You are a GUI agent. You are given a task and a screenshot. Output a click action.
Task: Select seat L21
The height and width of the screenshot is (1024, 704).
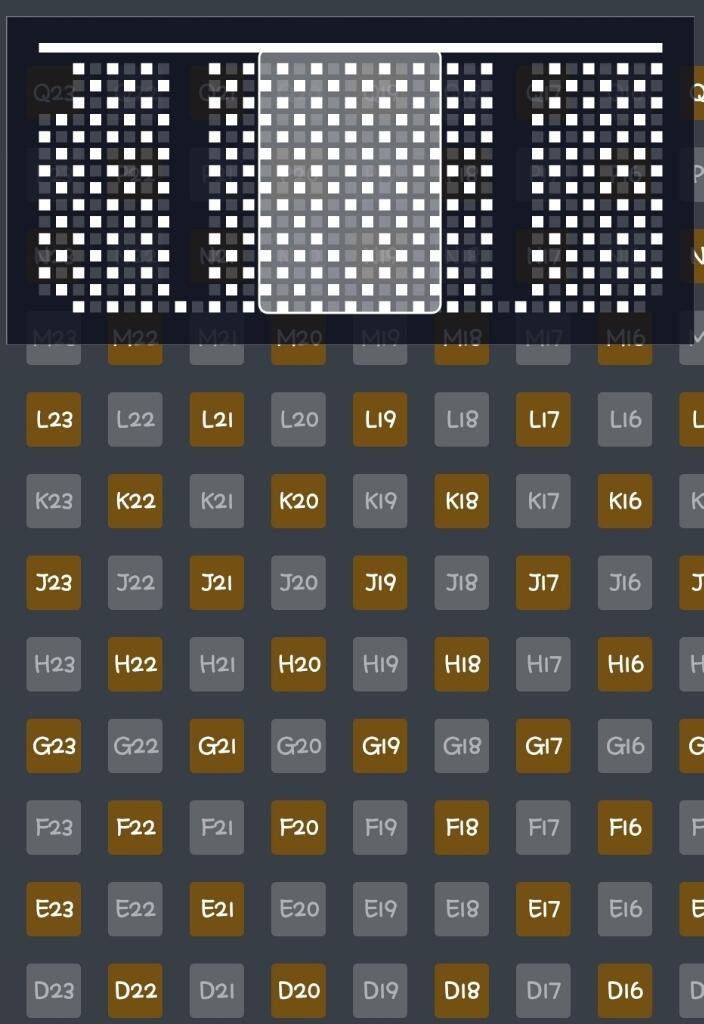tap(217, 419)
